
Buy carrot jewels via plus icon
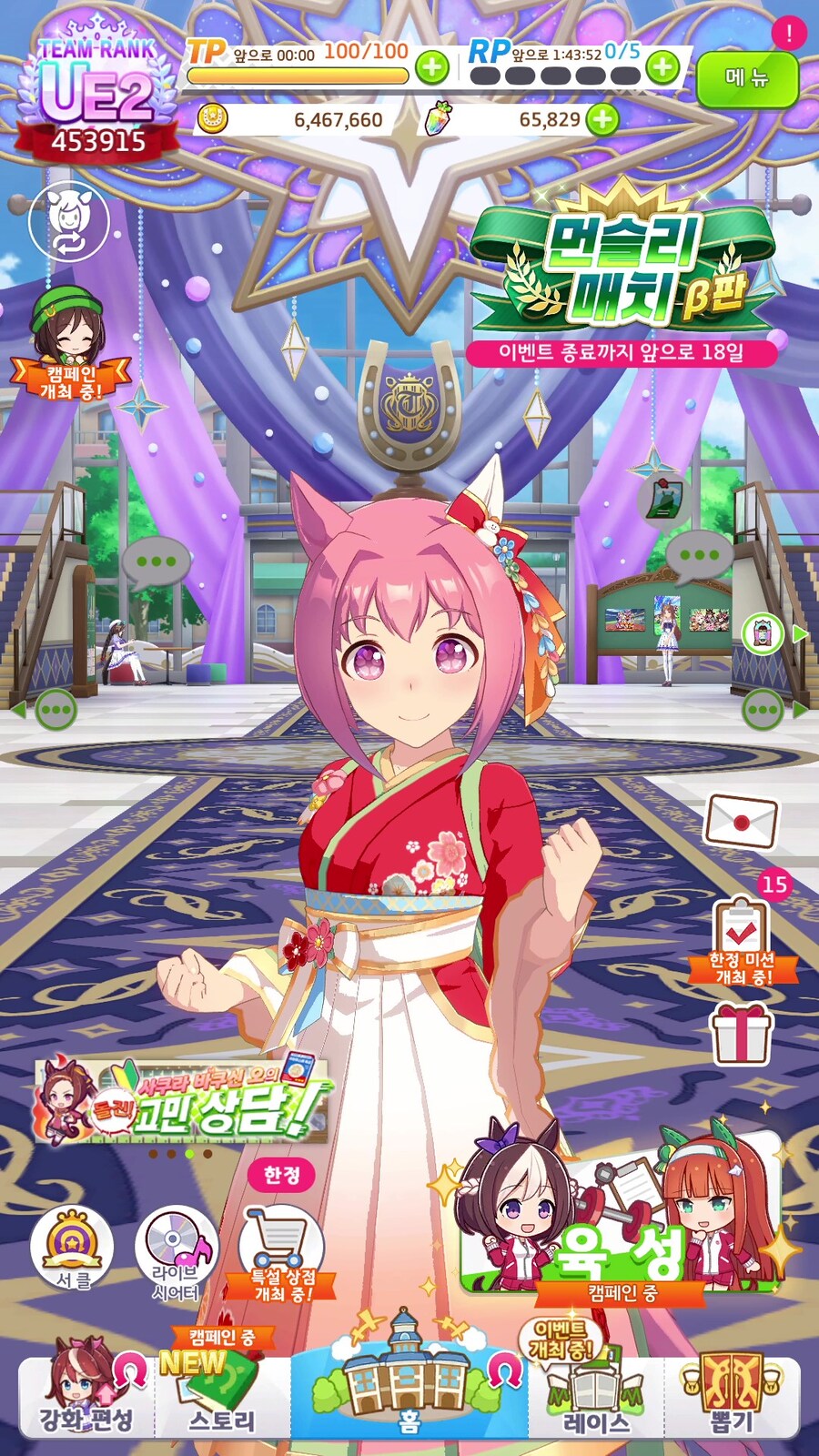pos(602,119)
